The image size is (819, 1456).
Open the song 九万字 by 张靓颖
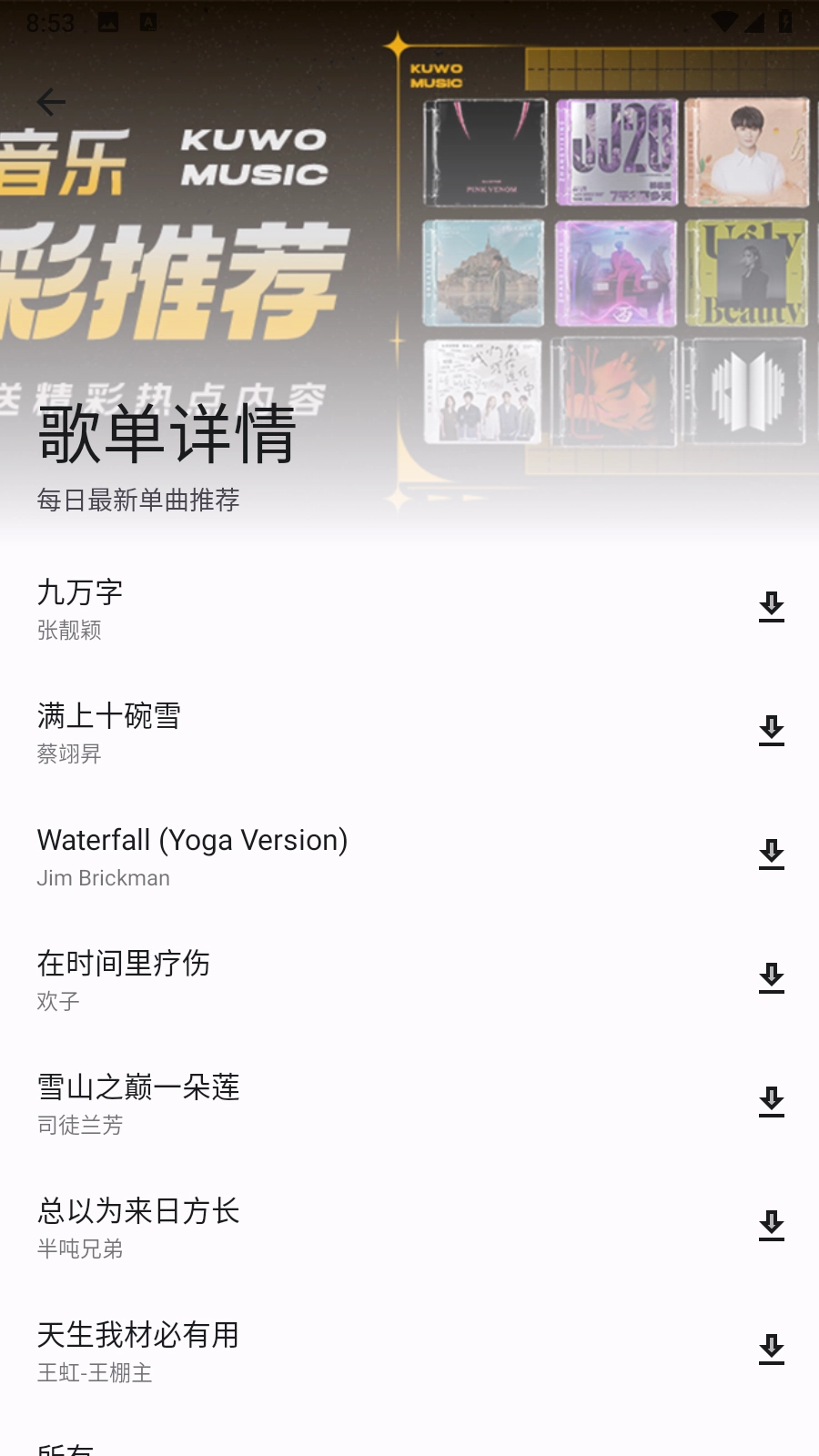(273, 608)
